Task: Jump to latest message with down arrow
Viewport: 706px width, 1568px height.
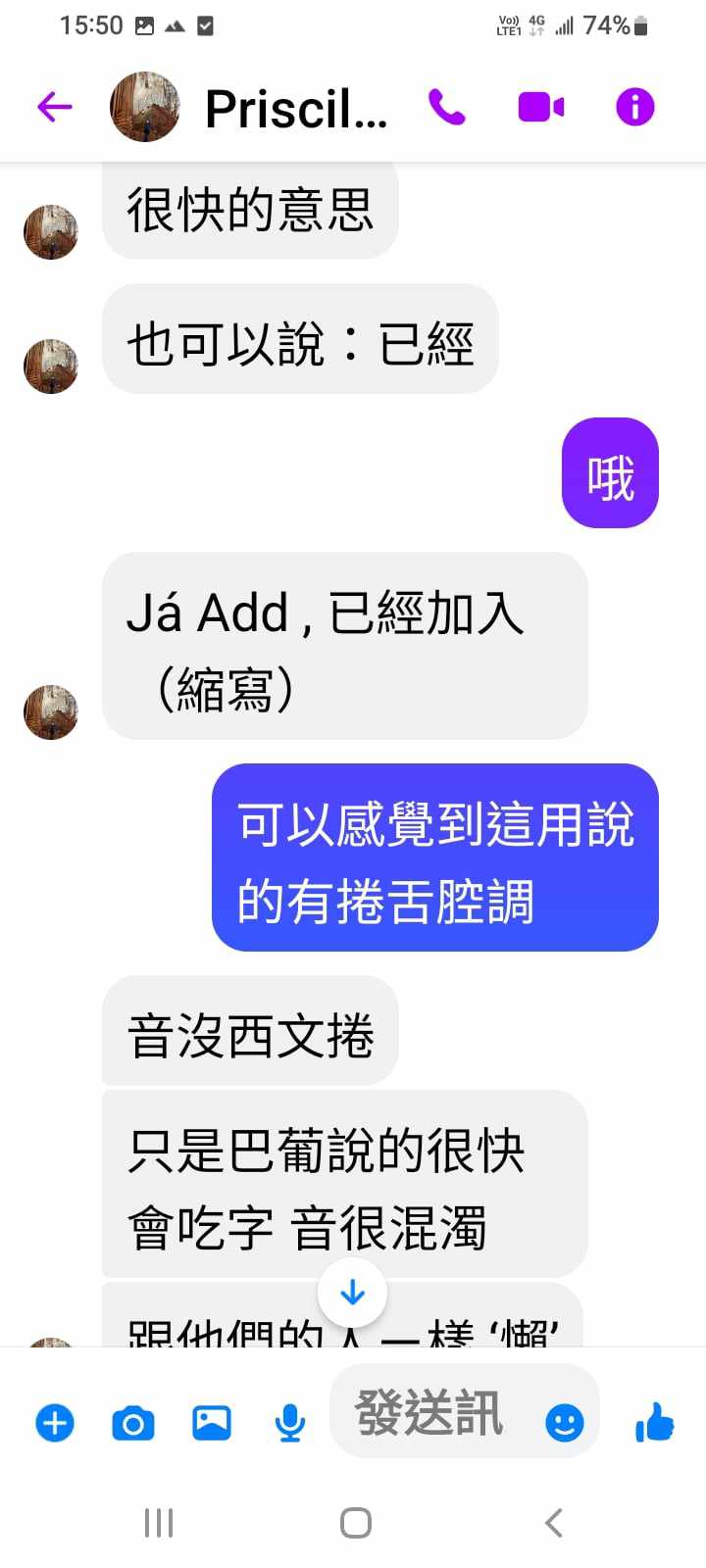Action: pos(352,1294)
